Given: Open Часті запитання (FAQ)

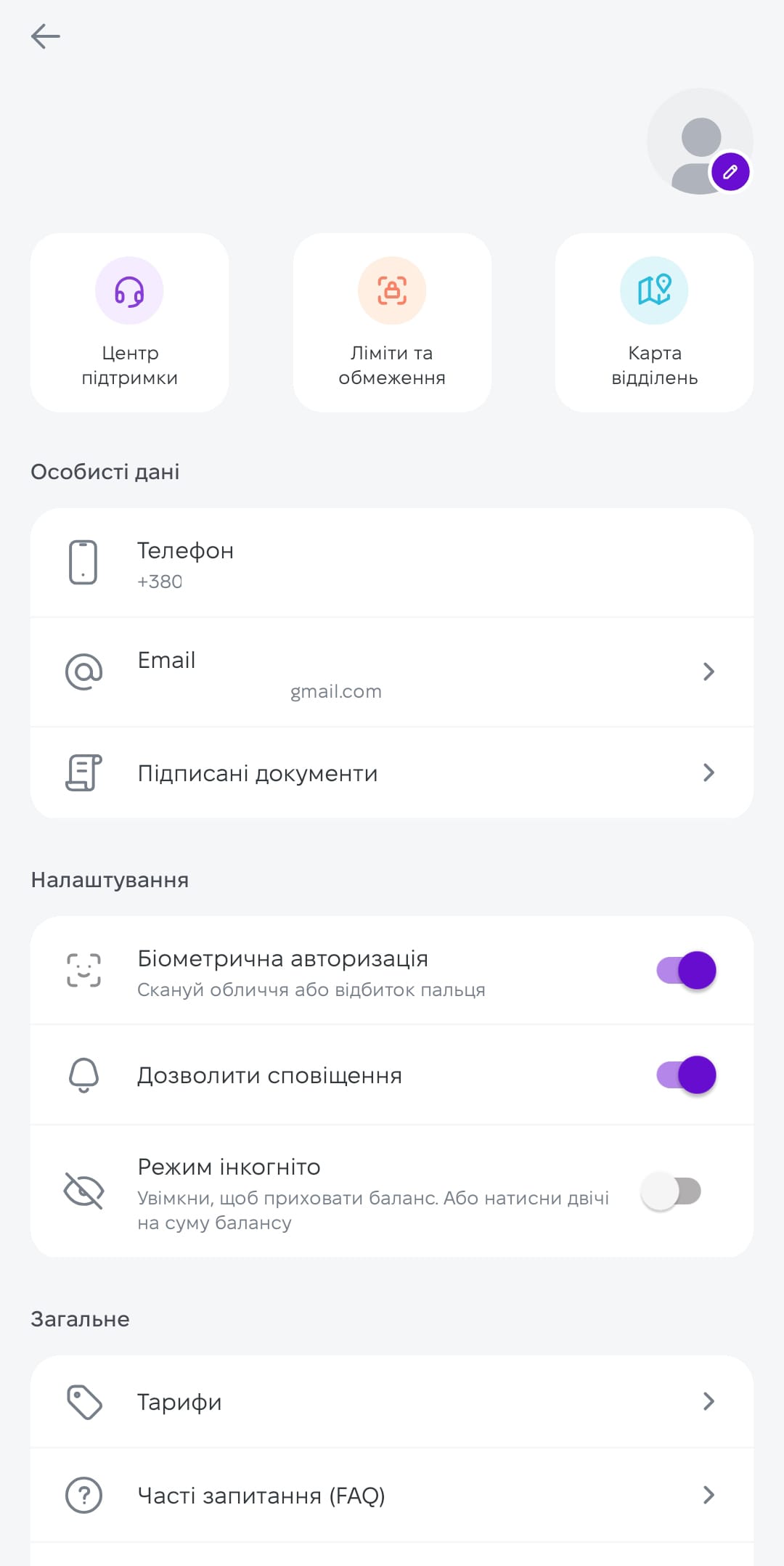Looking at the screenshot, I should 392,1495.
